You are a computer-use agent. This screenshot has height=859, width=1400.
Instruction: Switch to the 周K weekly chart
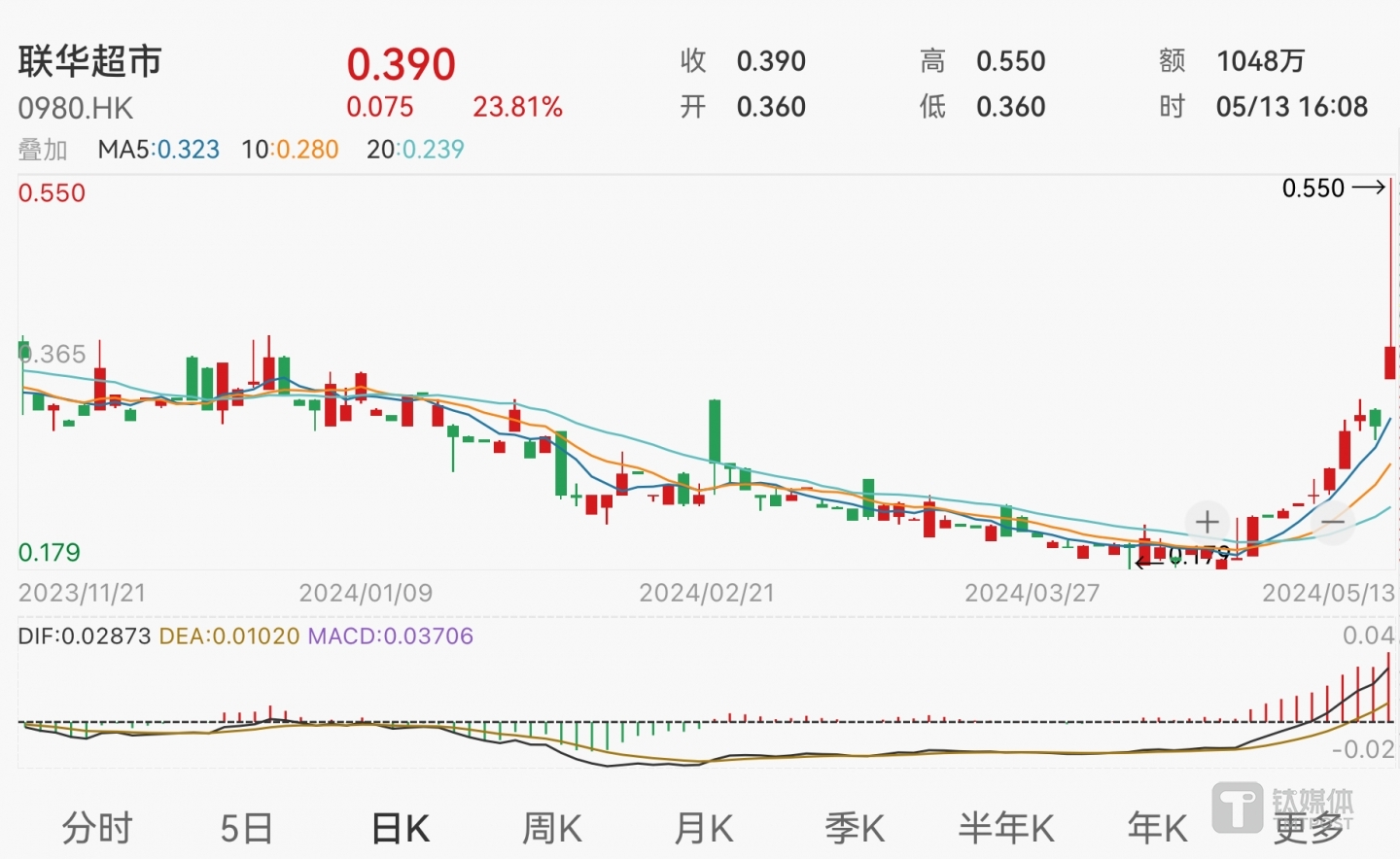551,829
